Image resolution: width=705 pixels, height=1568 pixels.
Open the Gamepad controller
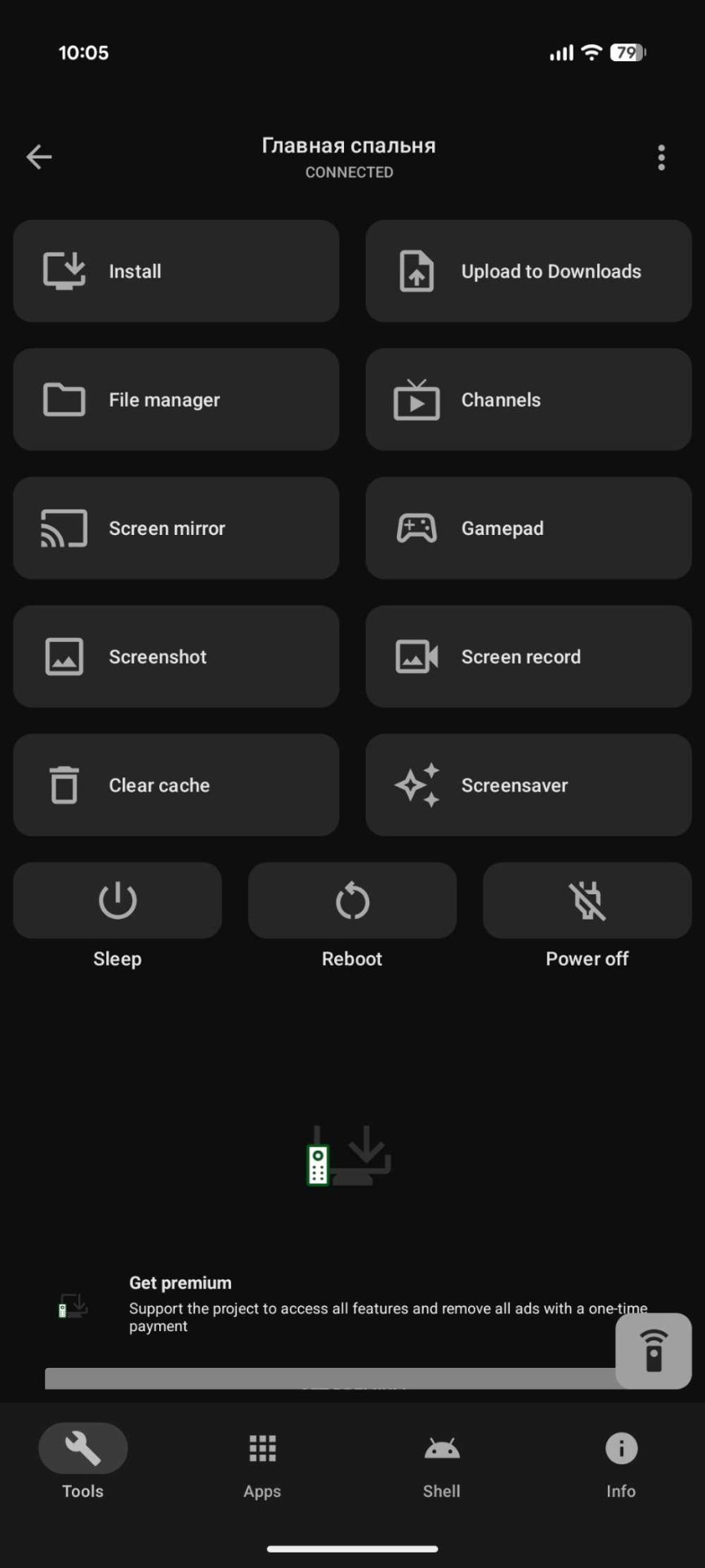528,528
